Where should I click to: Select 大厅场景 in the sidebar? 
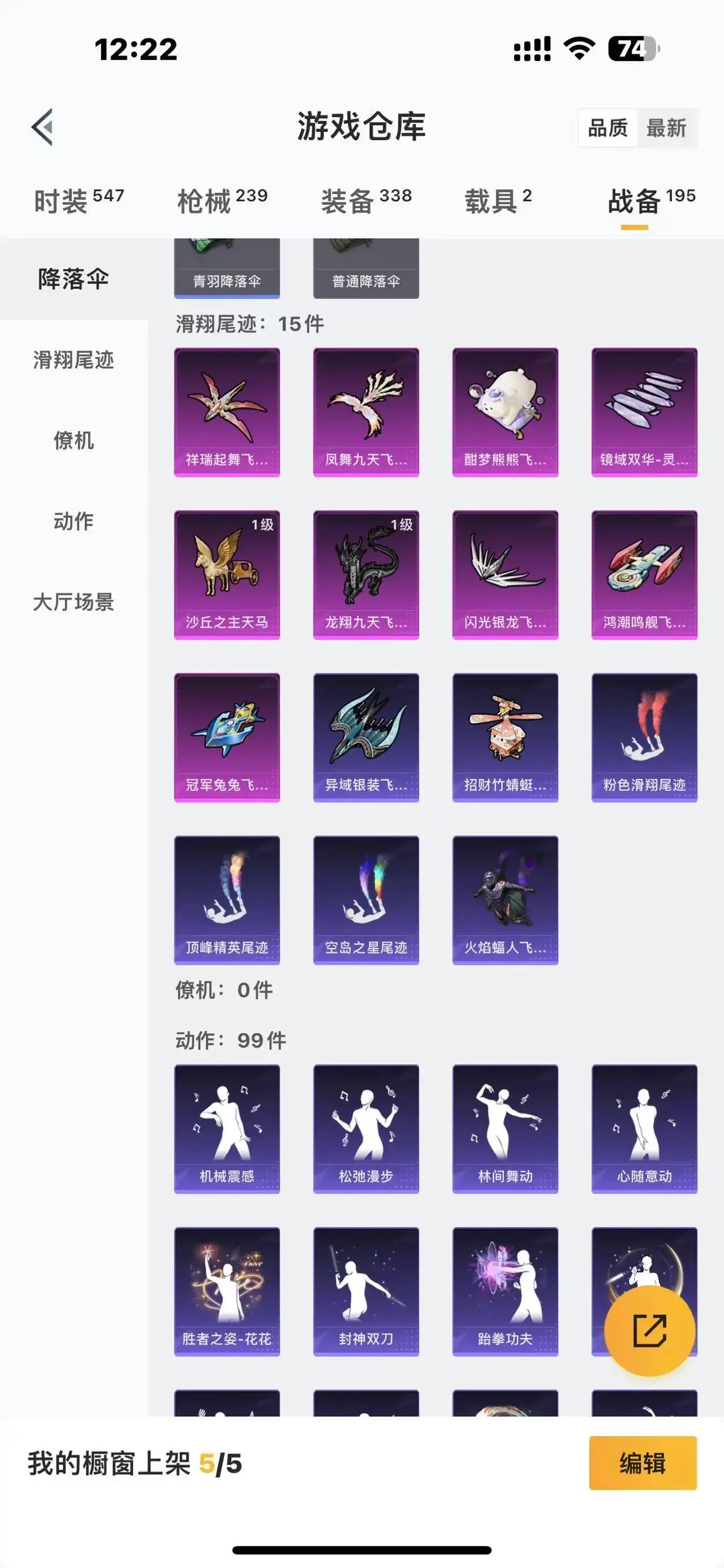tap(74, 602)
